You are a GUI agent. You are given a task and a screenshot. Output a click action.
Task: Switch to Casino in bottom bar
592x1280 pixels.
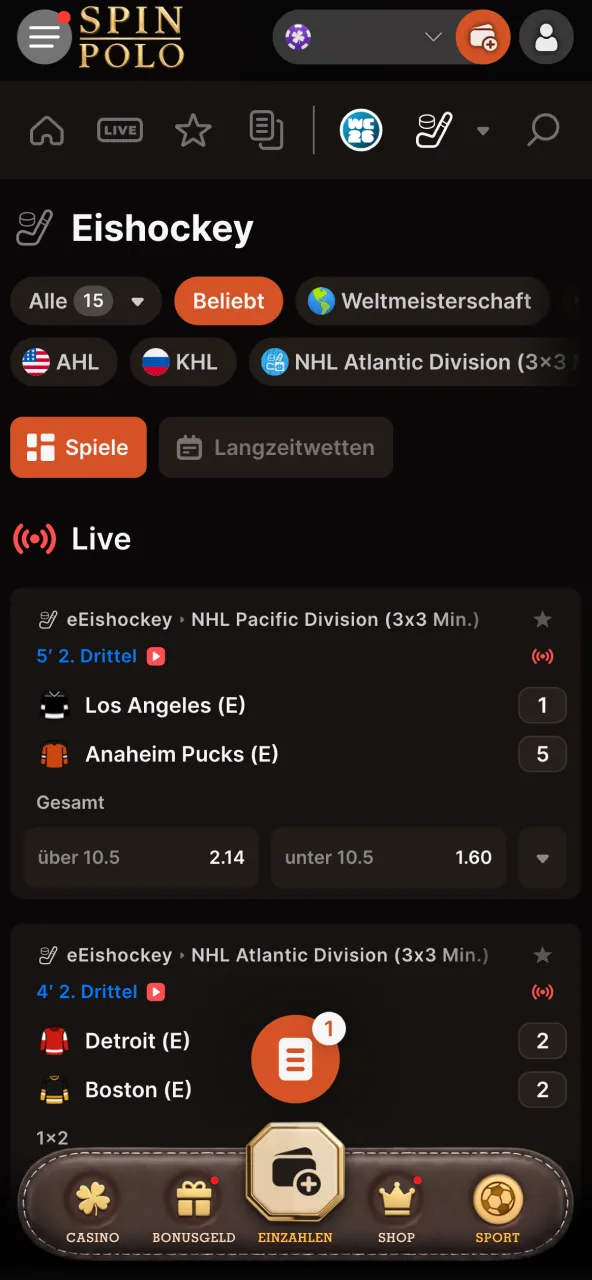tap(93, 1208)
